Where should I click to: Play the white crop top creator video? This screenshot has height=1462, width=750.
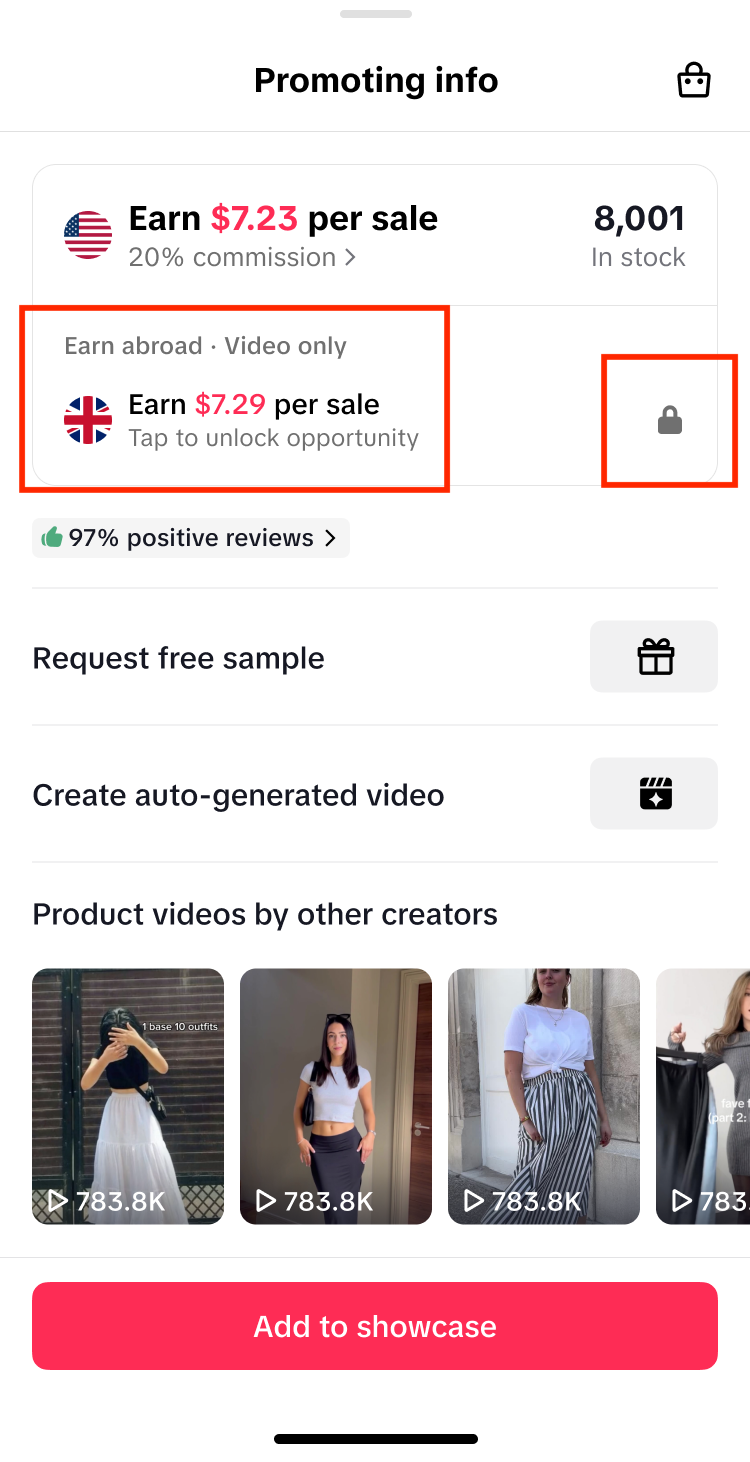coord(336,1096)
